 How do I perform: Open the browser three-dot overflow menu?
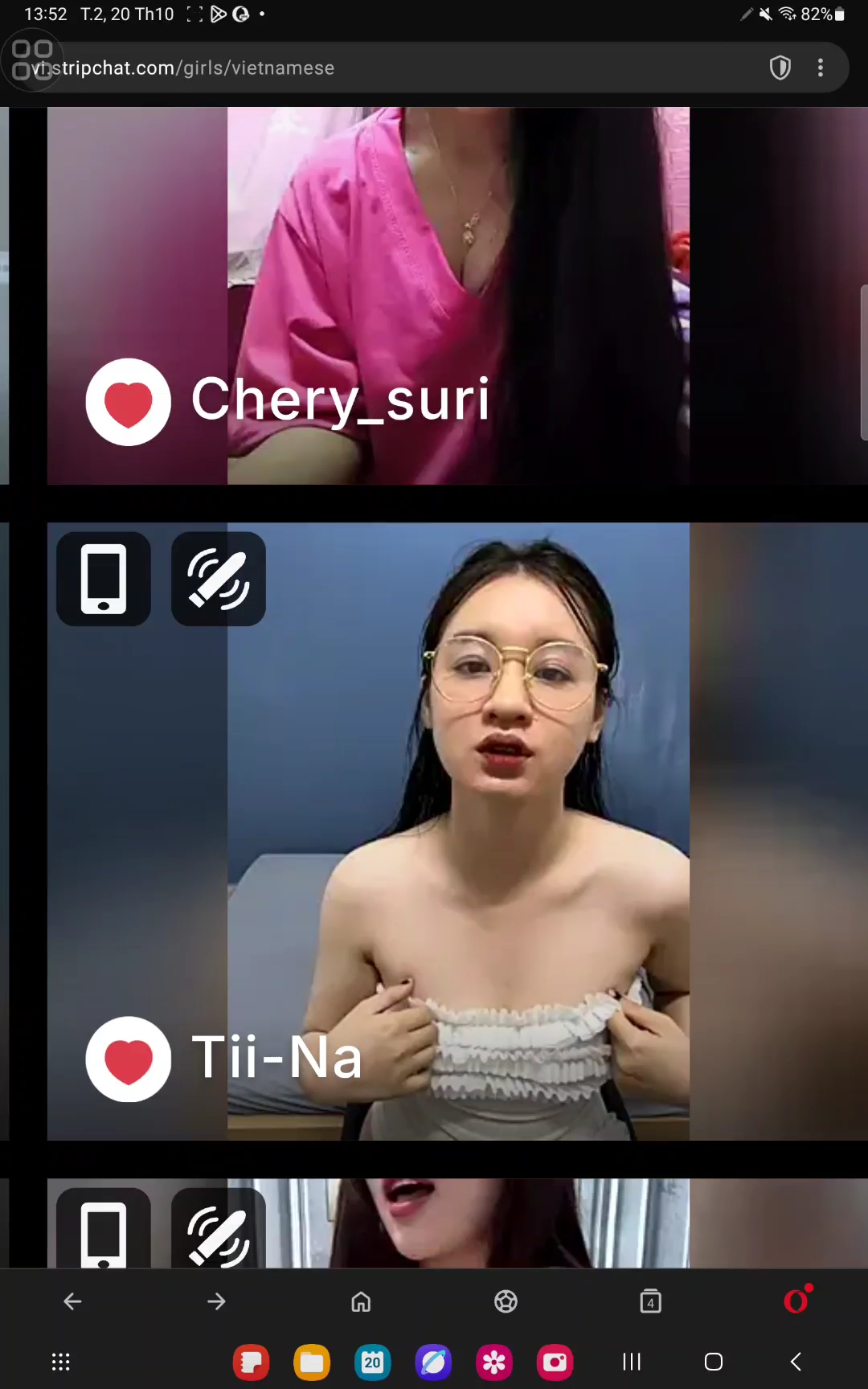tap(820, 68)
